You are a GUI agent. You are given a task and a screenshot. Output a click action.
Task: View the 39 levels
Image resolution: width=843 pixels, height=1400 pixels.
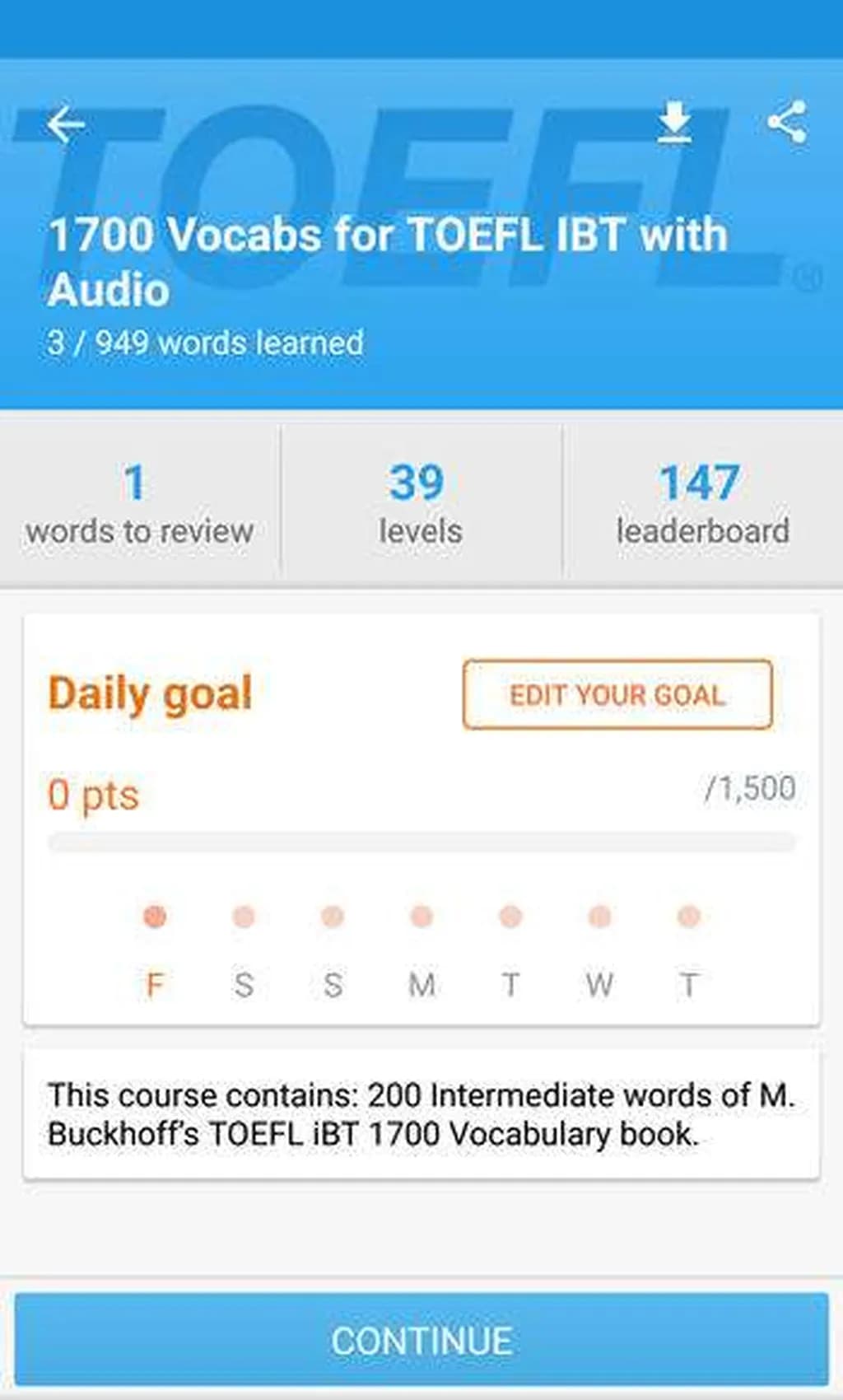[x=420, y=503]
